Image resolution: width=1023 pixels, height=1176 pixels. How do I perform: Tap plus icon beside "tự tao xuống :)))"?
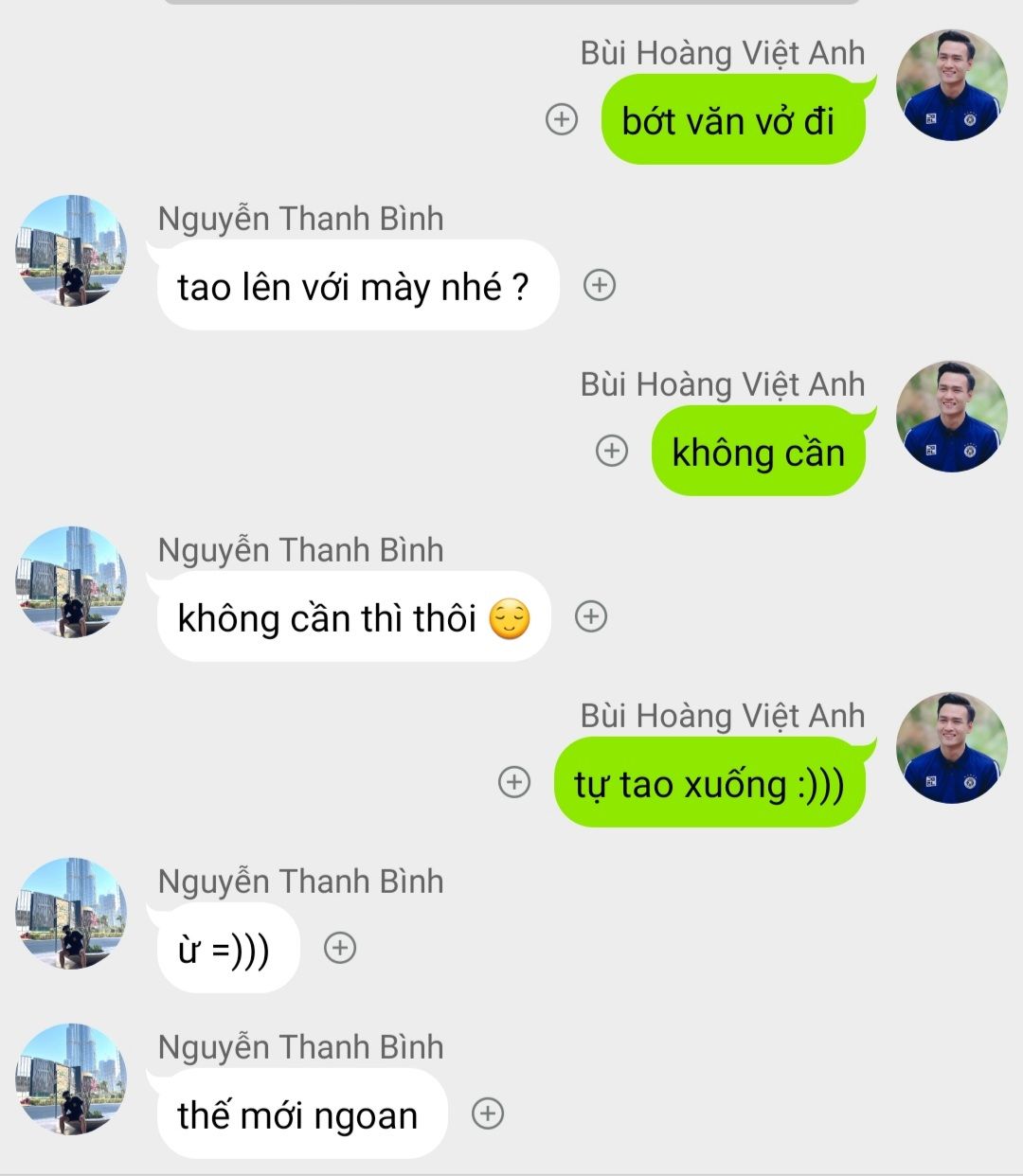coord(514,782)
